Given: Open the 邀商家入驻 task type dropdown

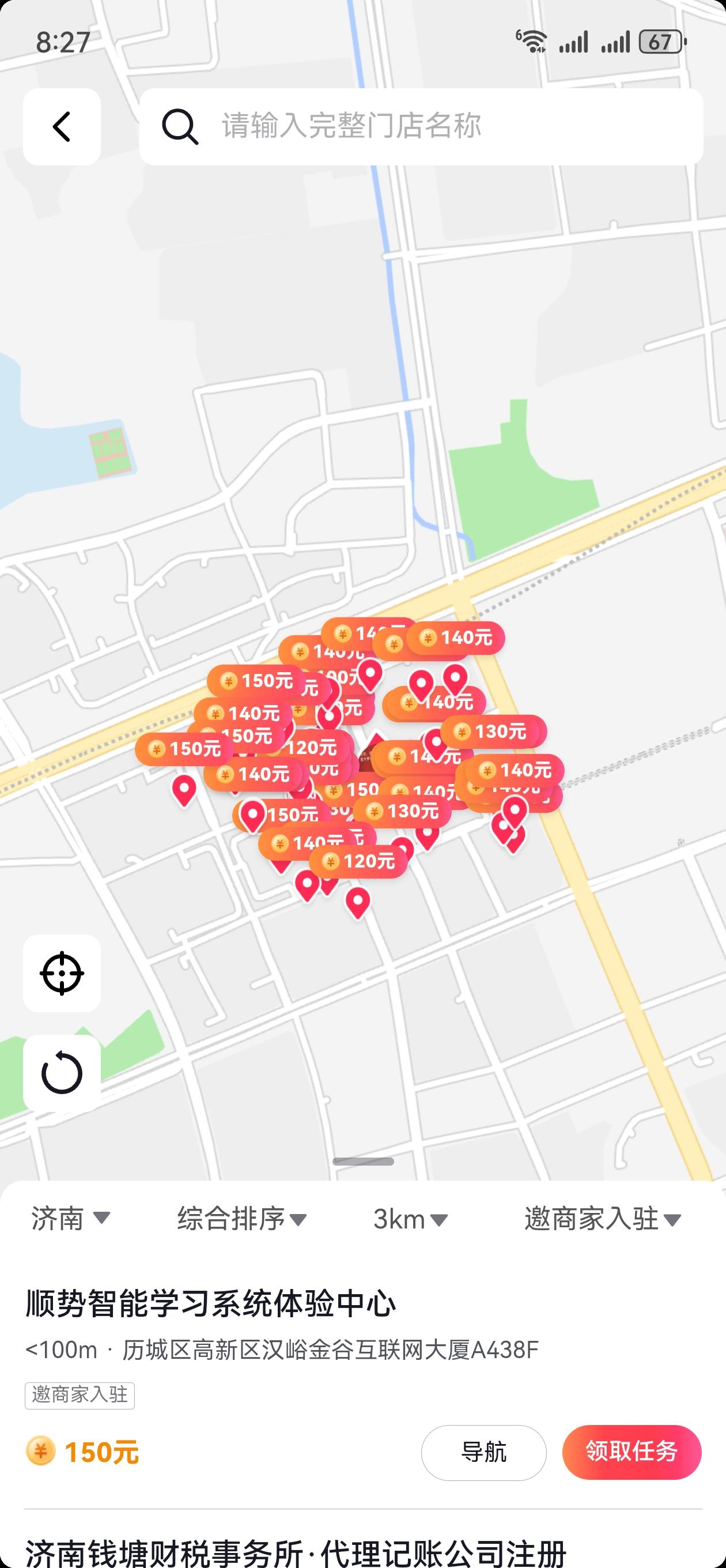Looking at the screenshot, I should pos(602,1219).
